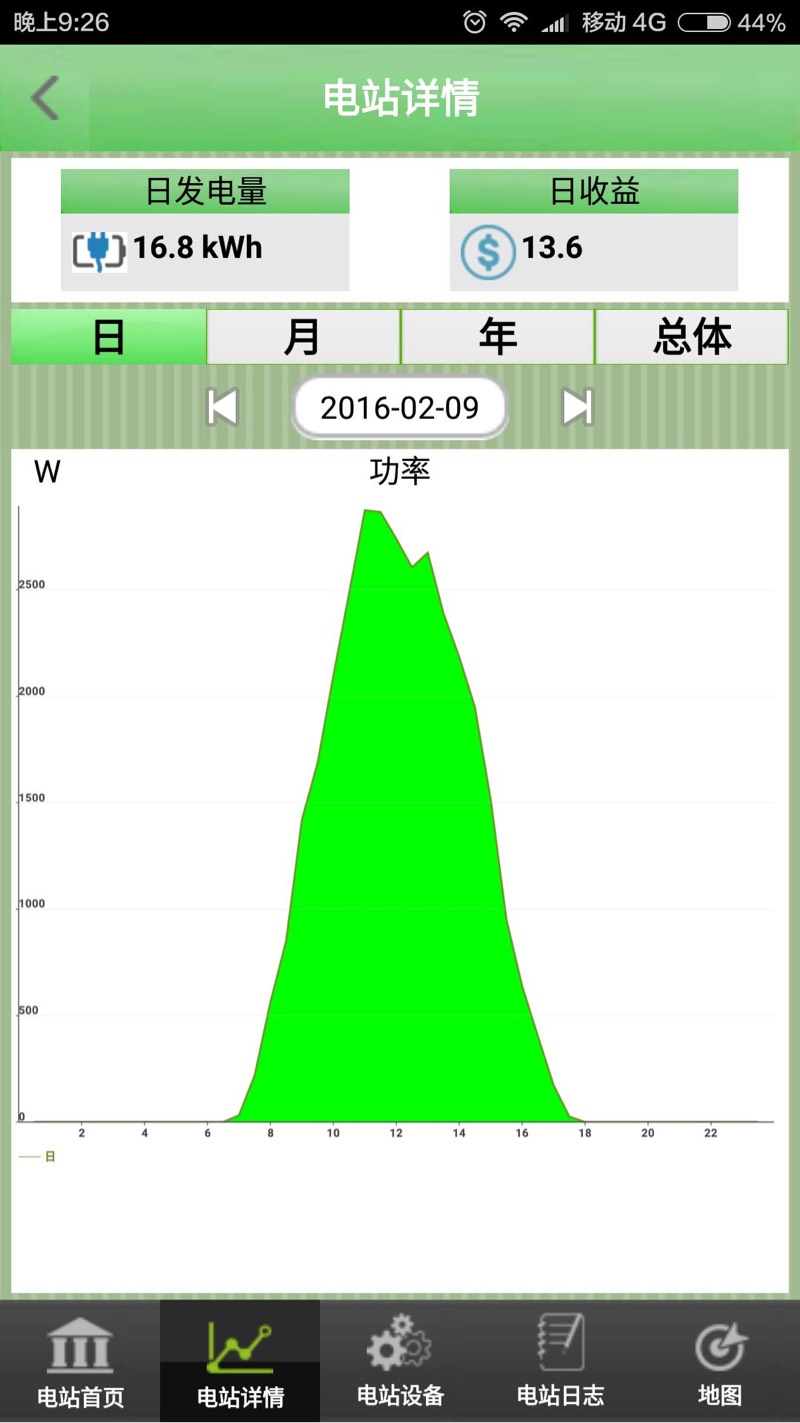
Task: Switch on the 总体 statistics view
Action: (x=691, y=337)
